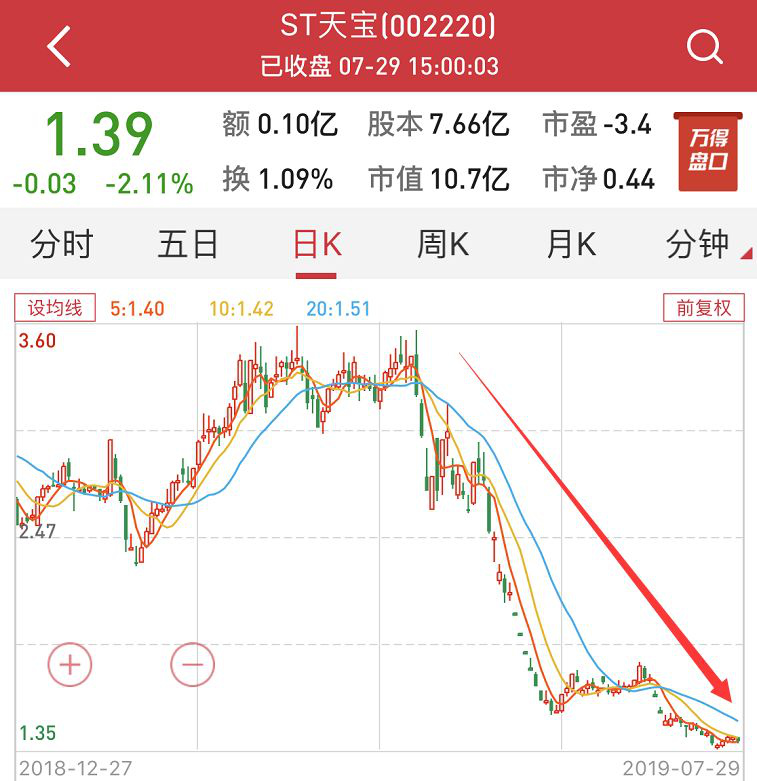Switch to the 五日 chart tab

click(188, 244)
